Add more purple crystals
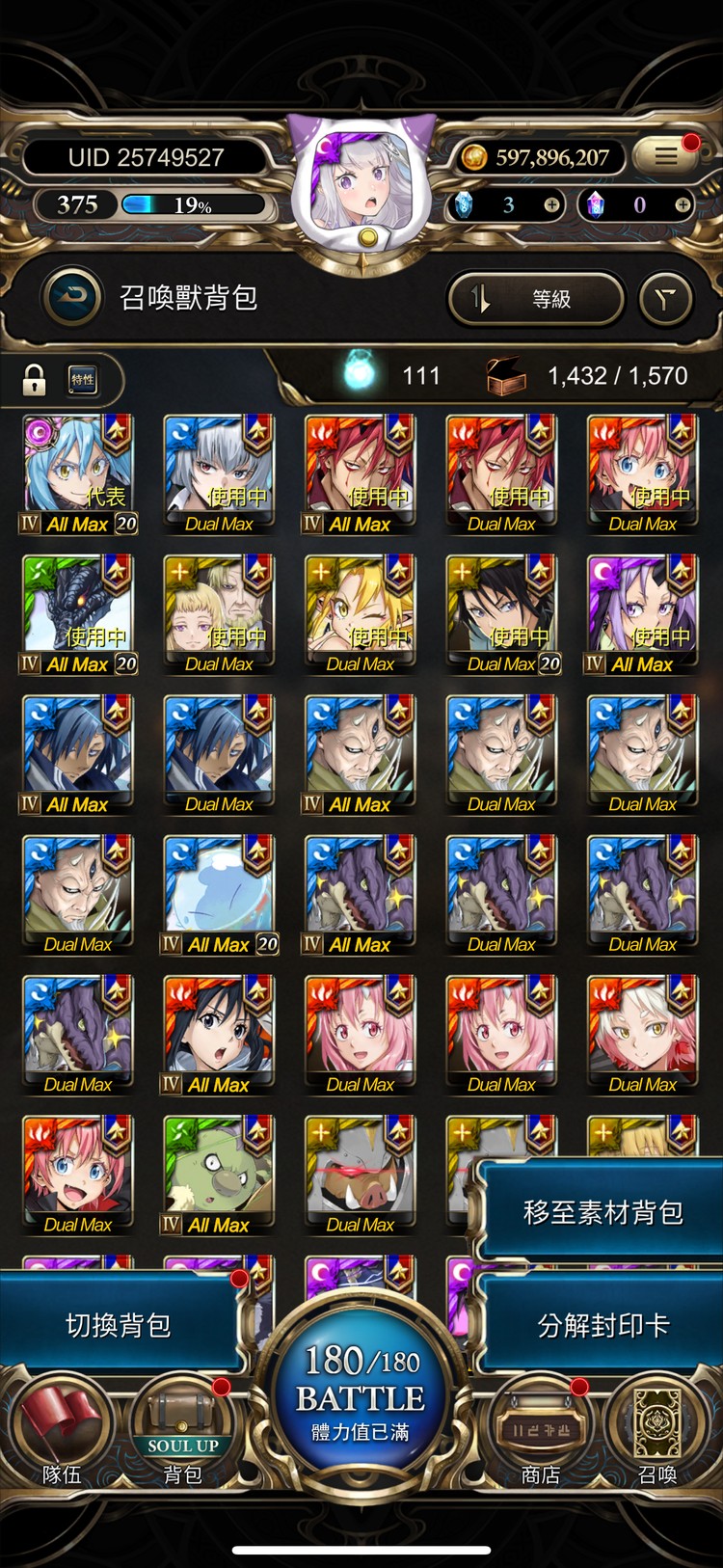723x1568 pixels. pyautogui.click(x=682, y=204)
